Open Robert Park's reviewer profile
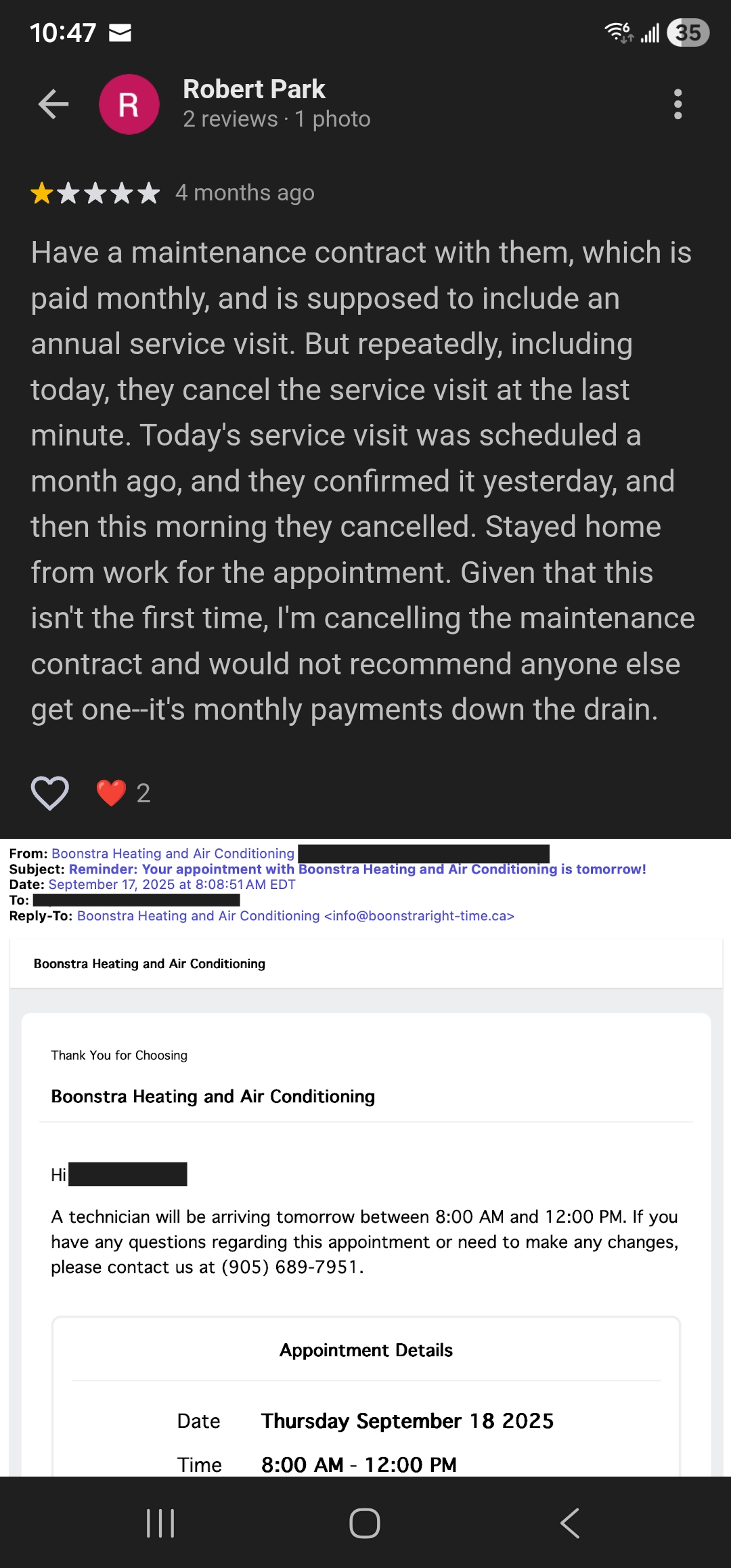Screen dimensions: 731x1568 (x=254, y=90)
